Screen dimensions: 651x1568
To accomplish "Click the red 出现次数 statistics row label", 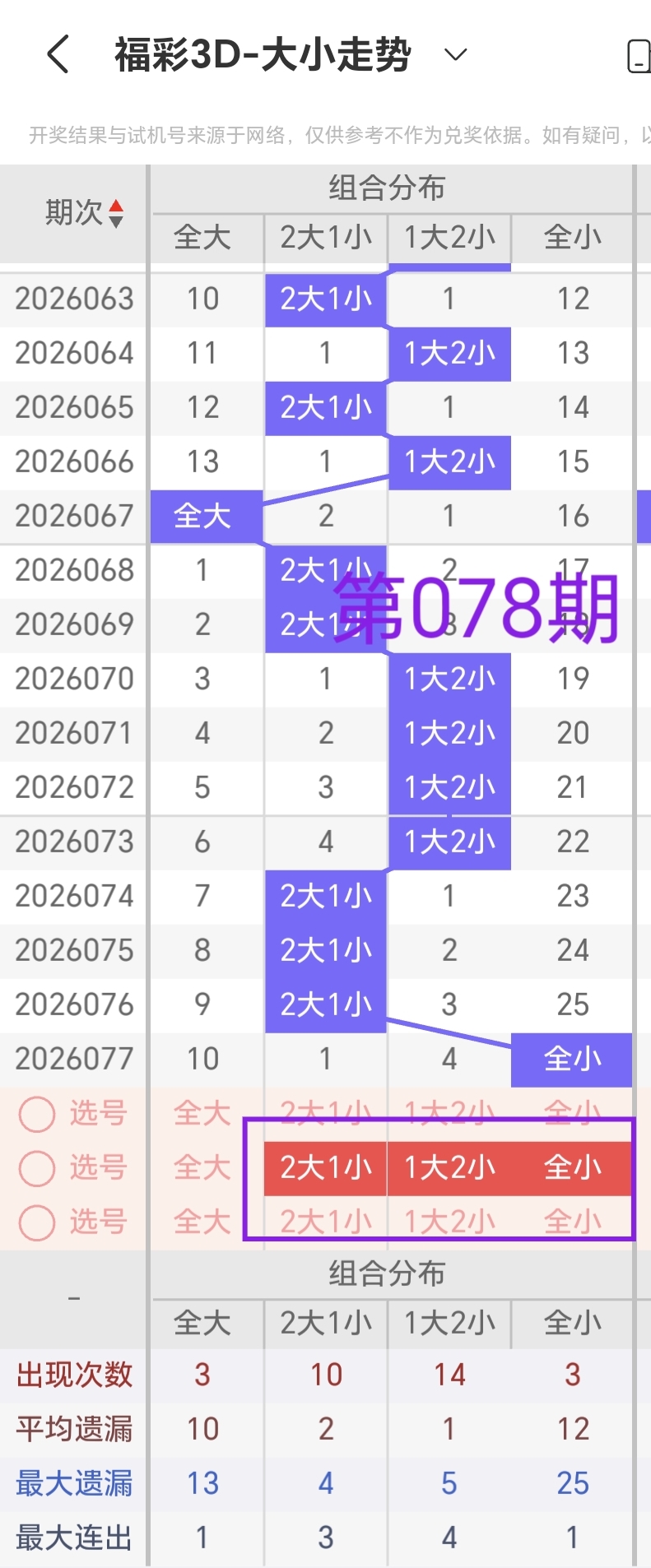I will (74, 1374).
